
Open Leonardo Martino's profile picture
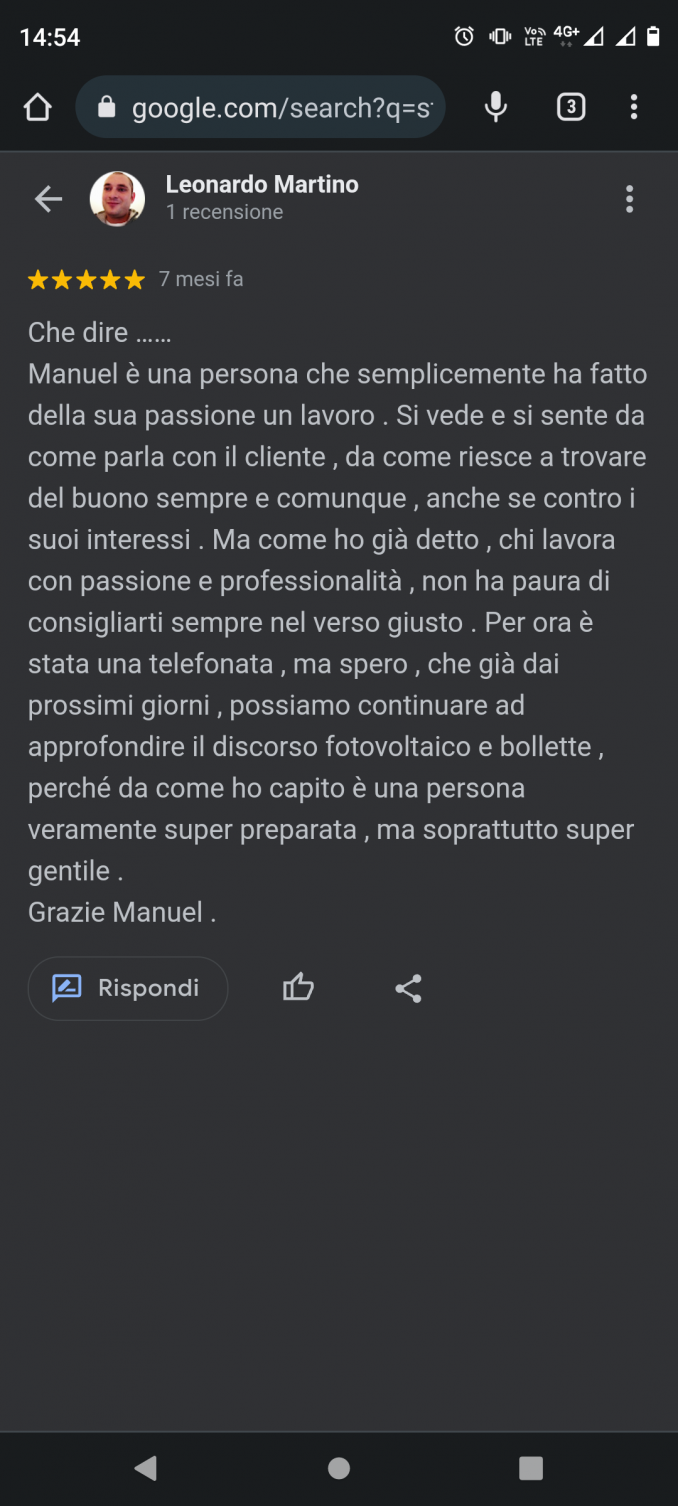(x=117, y=199)
